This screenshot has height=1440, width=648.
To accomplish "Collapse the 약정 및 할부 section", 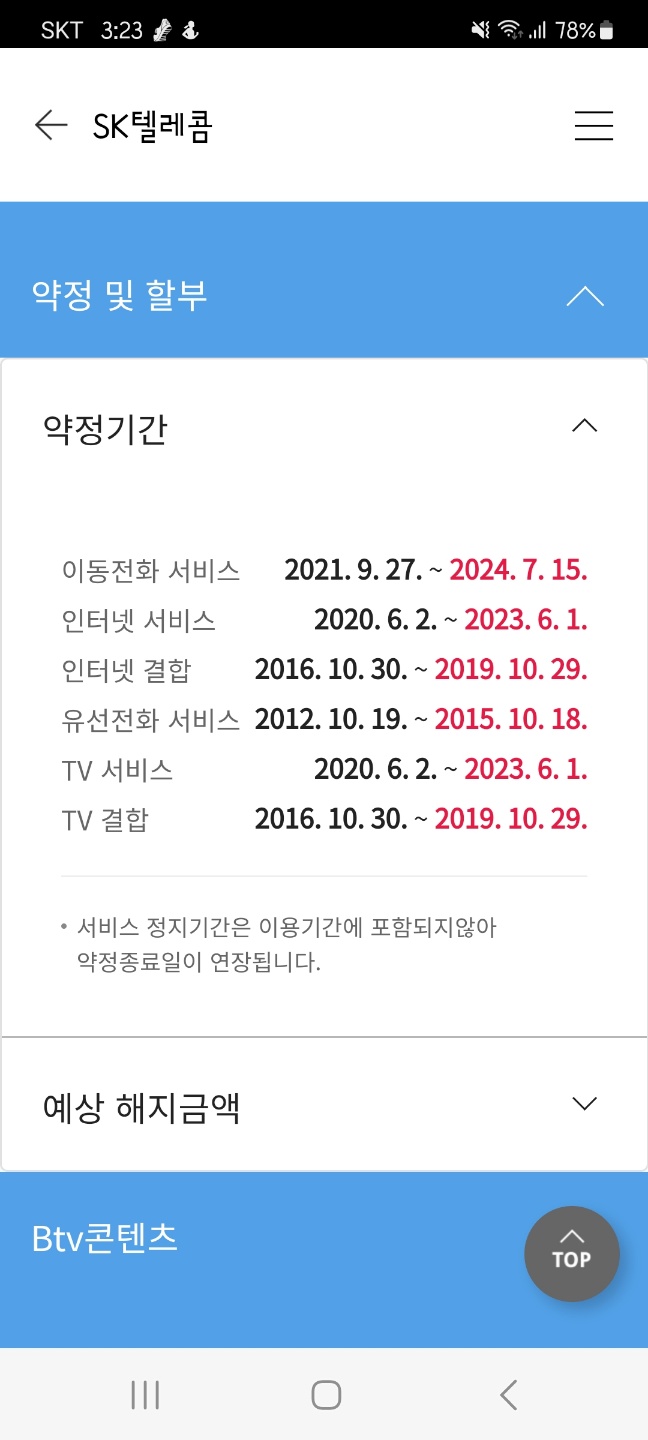I will pyautogui.click(x=324, y=296).
